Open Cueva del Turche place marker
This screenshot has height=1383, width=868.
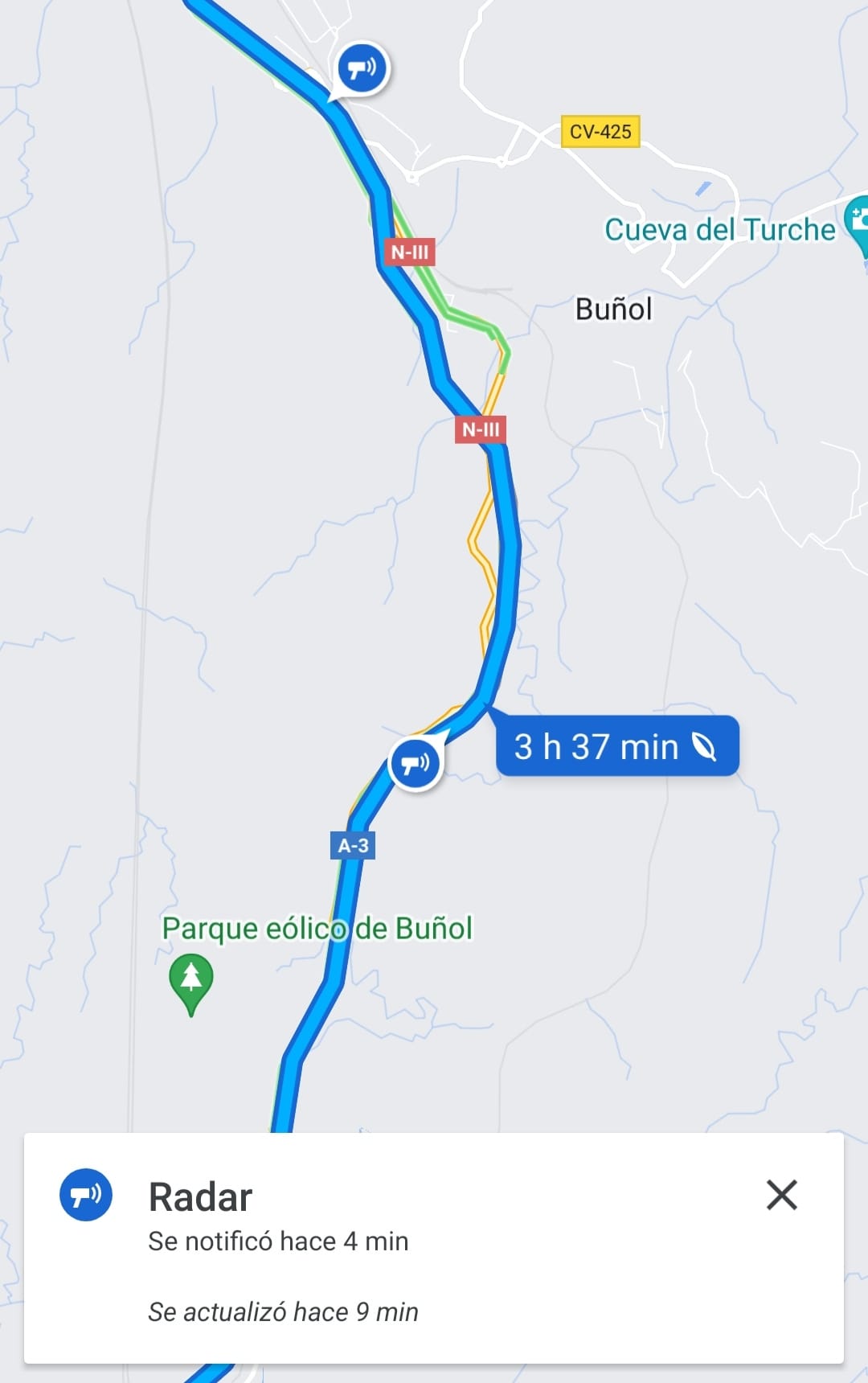click(x=858, y=220)
